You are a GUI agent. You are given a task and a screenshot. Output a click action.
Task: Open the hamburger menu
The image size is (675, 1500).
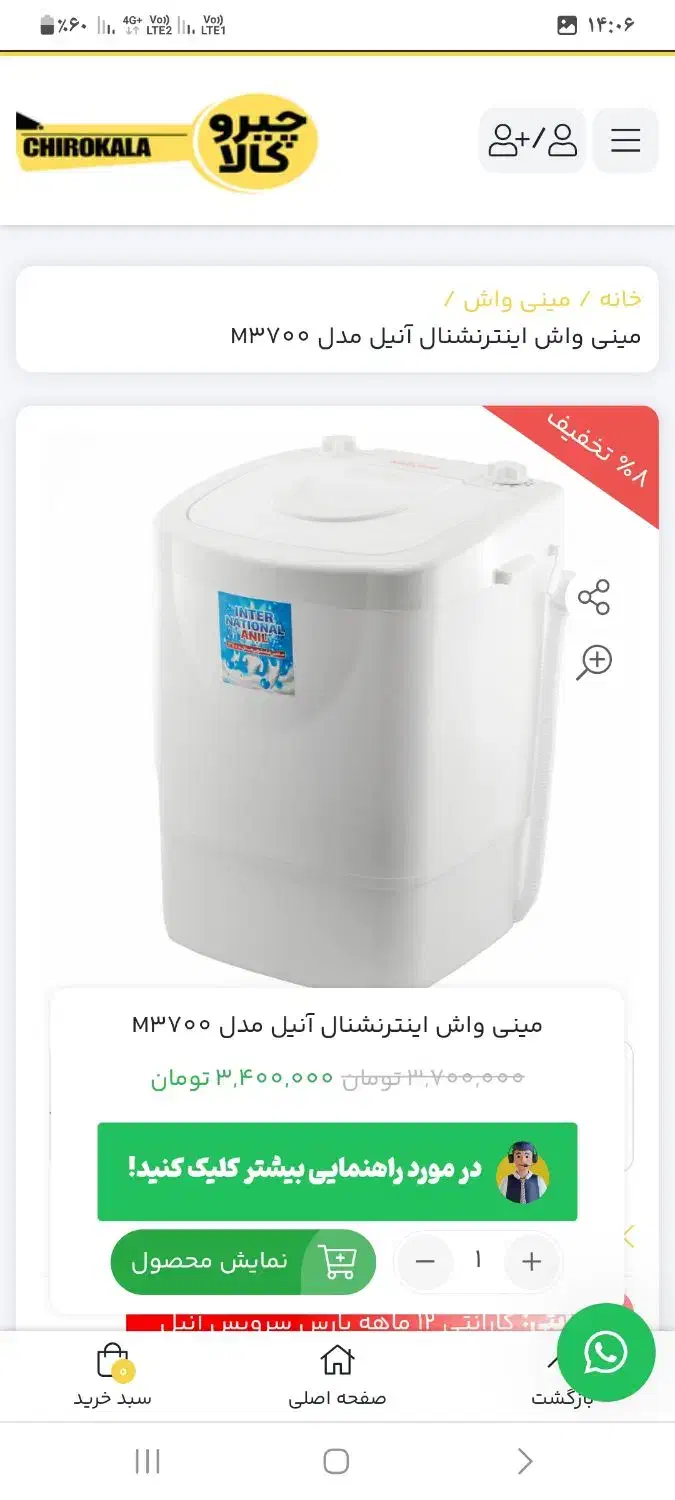[625, 141]
